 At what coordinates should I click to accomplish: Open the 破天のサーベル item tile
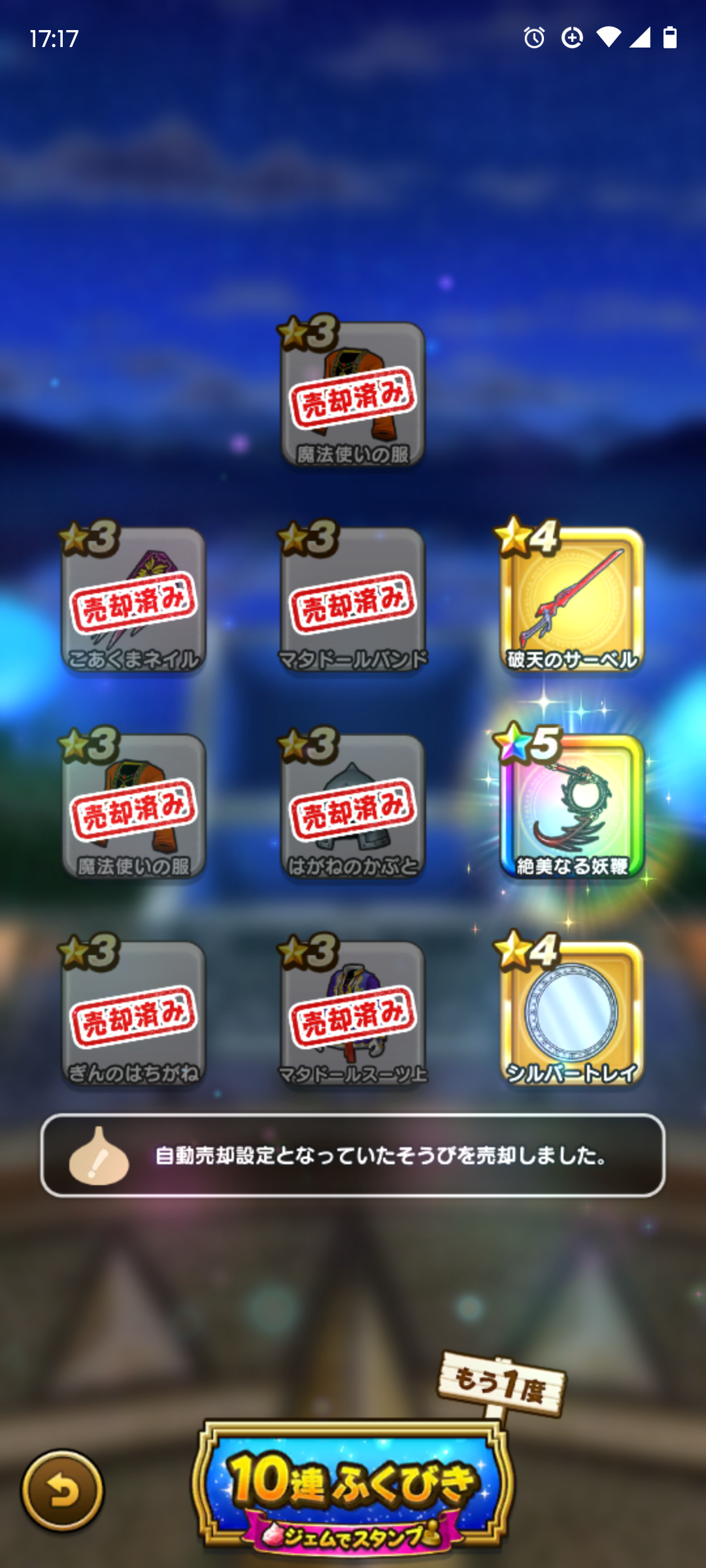[572, 600]
